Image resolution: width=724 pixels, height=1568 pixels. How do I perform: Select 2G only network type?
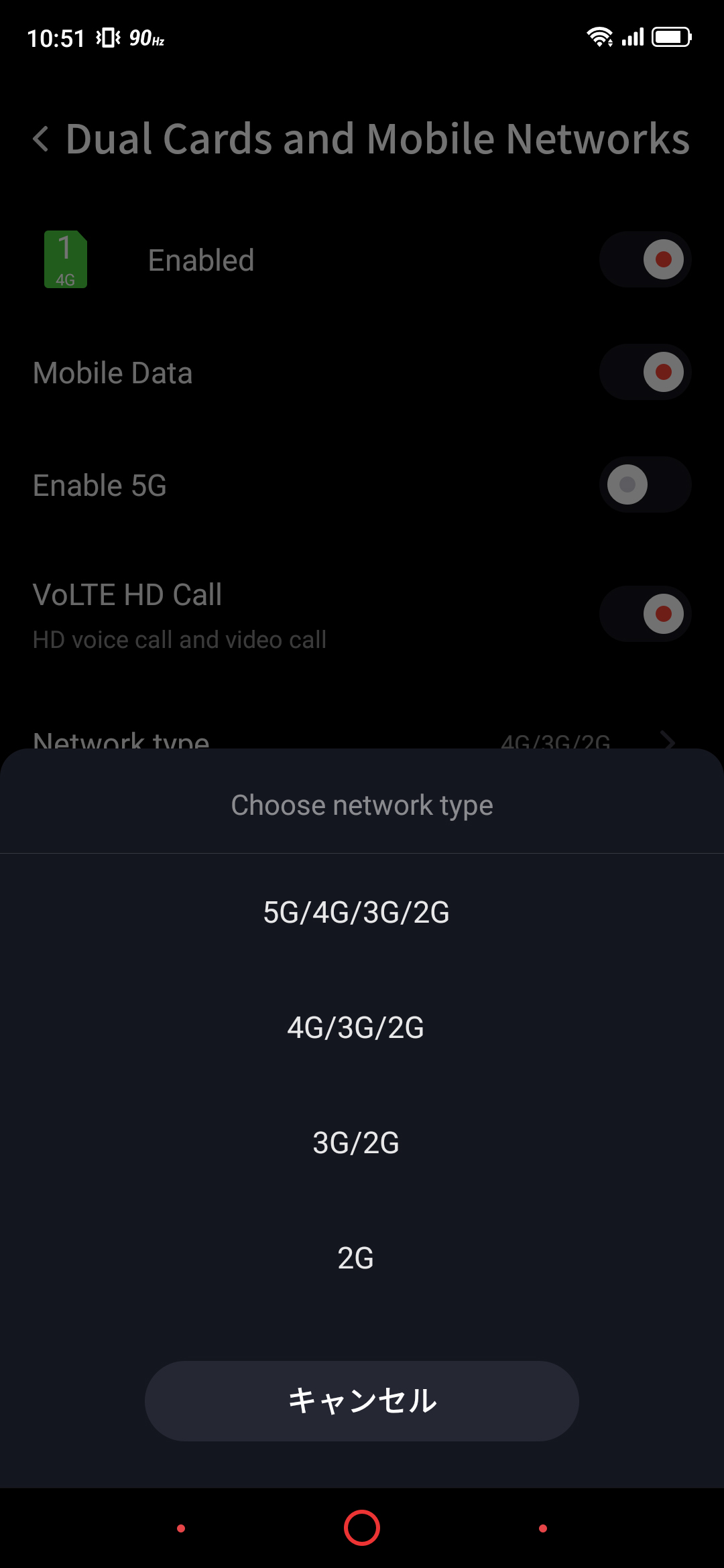click(356, 1258)
